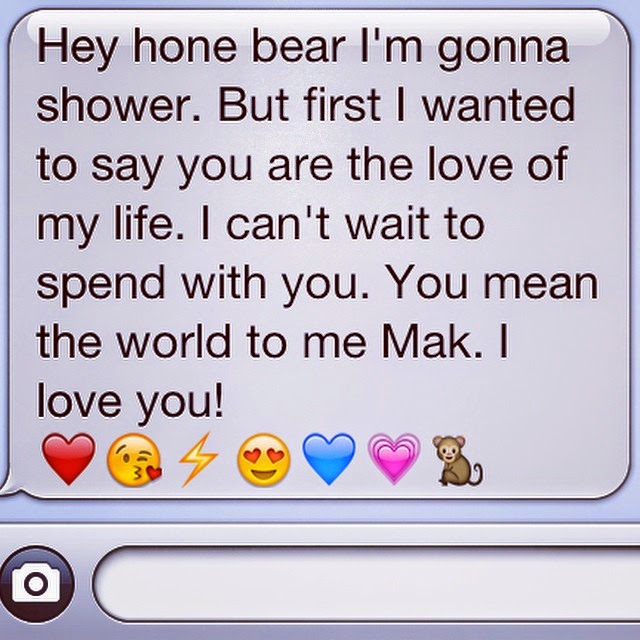Tap the camera icon to attach a photo
This screenshot has height=640, width=640.
point(36,583)
